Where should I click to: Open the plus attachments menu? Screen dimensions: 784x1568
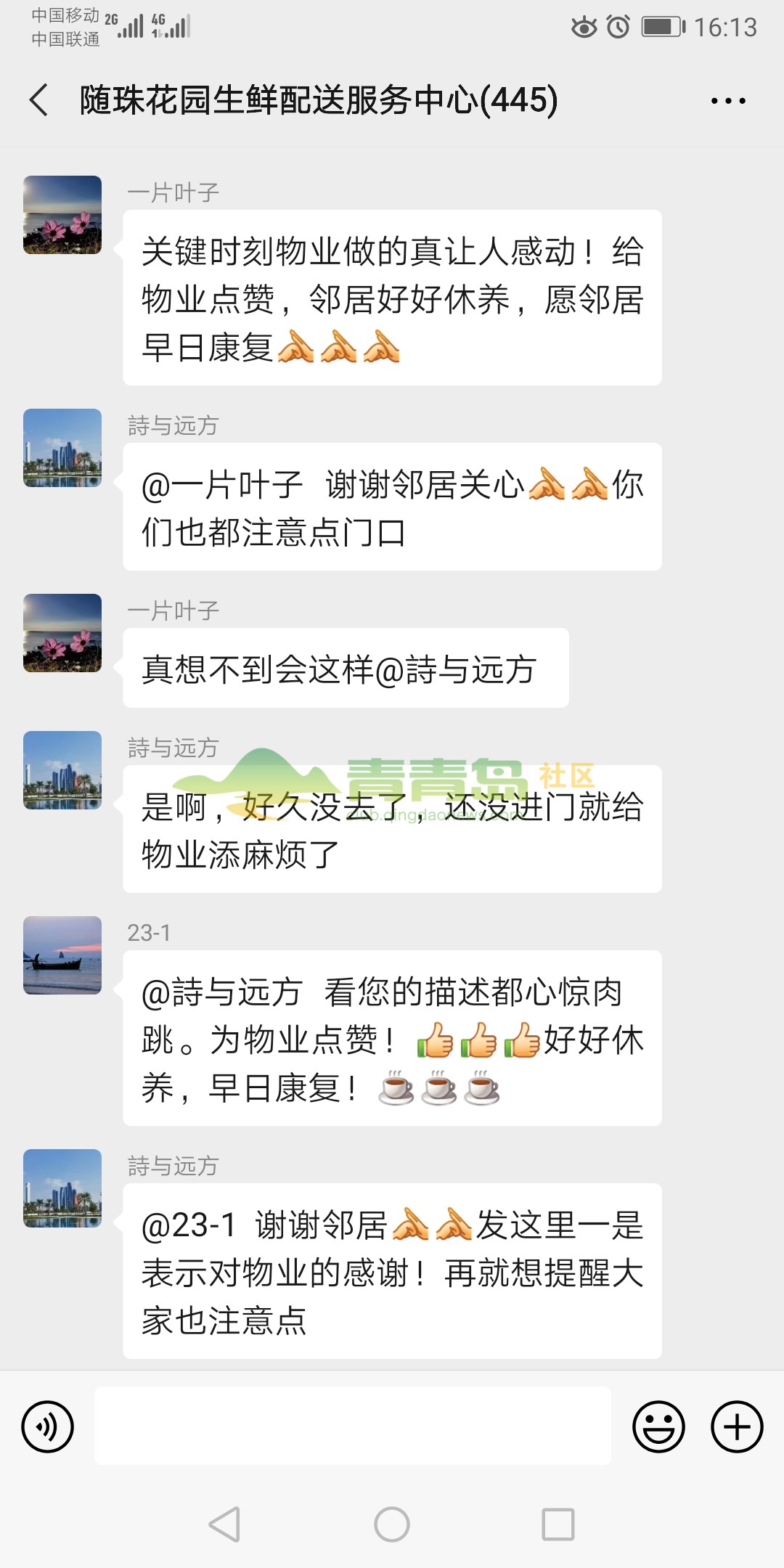click(736, 1426)
